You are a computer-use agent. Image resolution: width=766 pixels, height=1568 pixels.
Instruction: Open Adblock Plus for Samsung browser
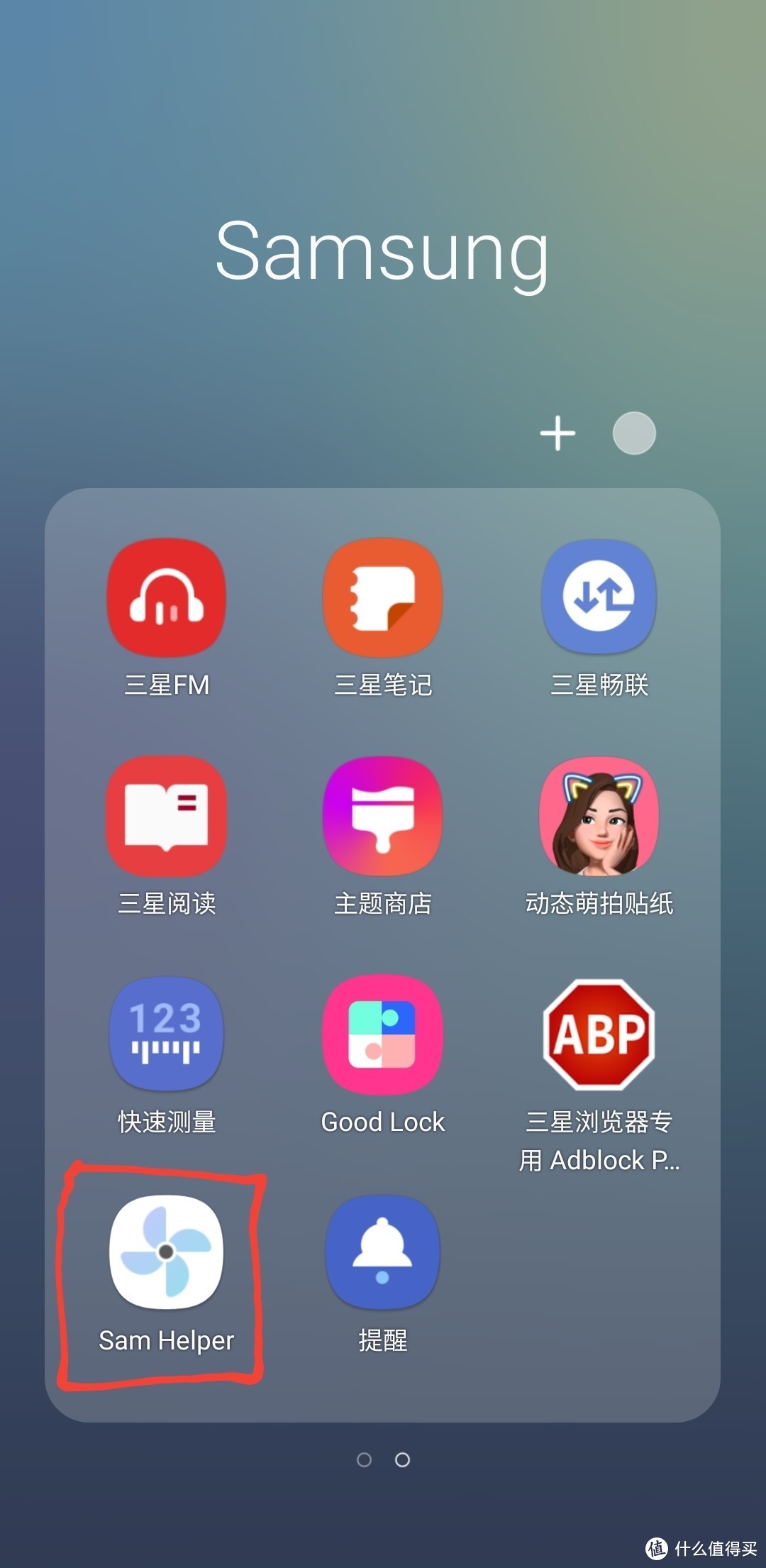pyautogui.click(x=599, y=1034)
